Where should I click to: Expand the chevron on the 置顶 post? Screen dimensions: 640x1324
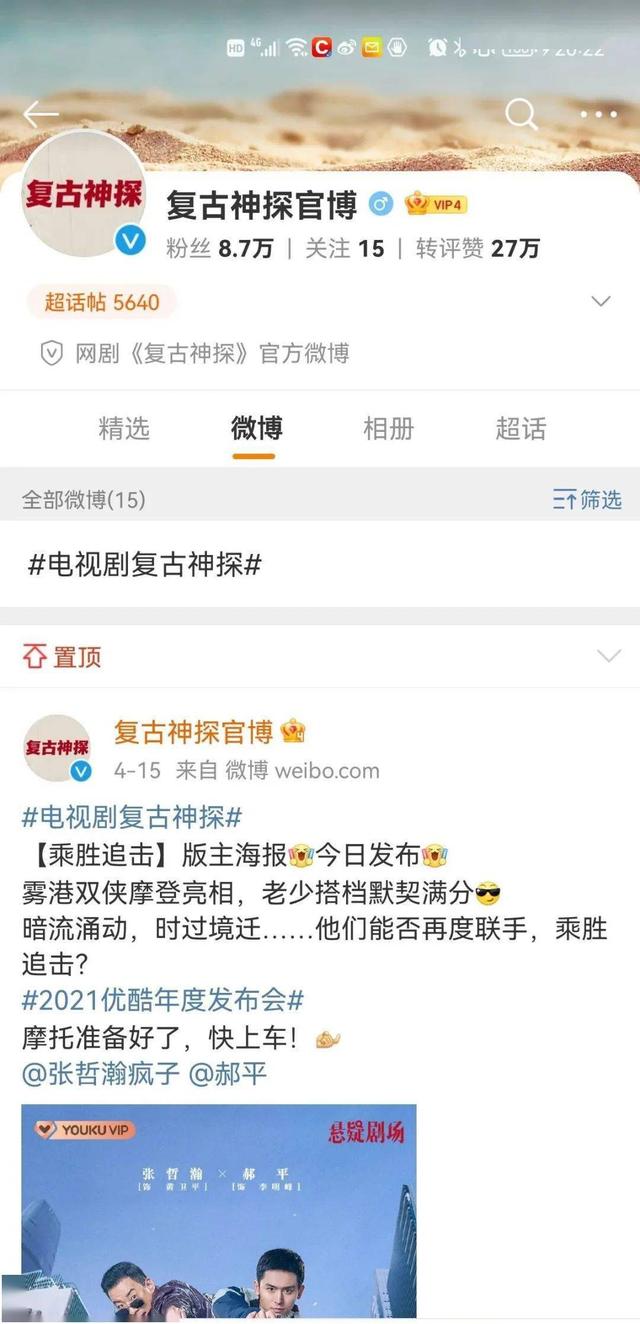pos(608,656)
